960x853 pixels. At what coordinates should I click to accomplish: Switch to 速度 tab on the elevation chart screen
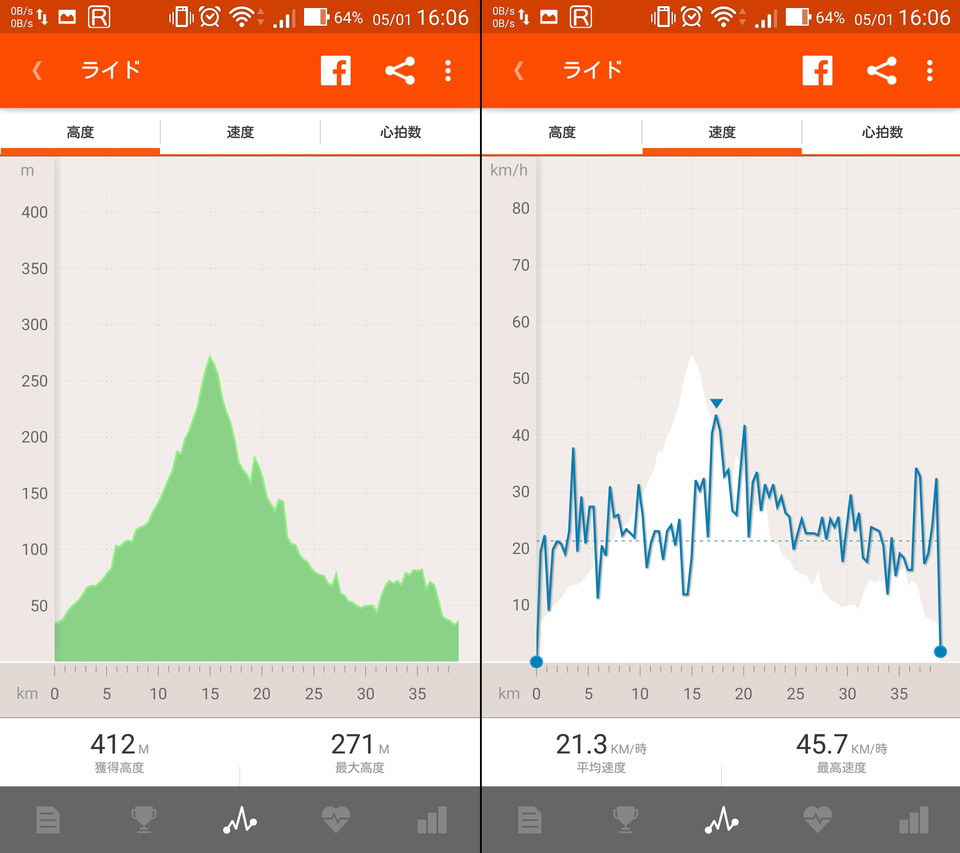pyautogui.click(x=240, y=132)
